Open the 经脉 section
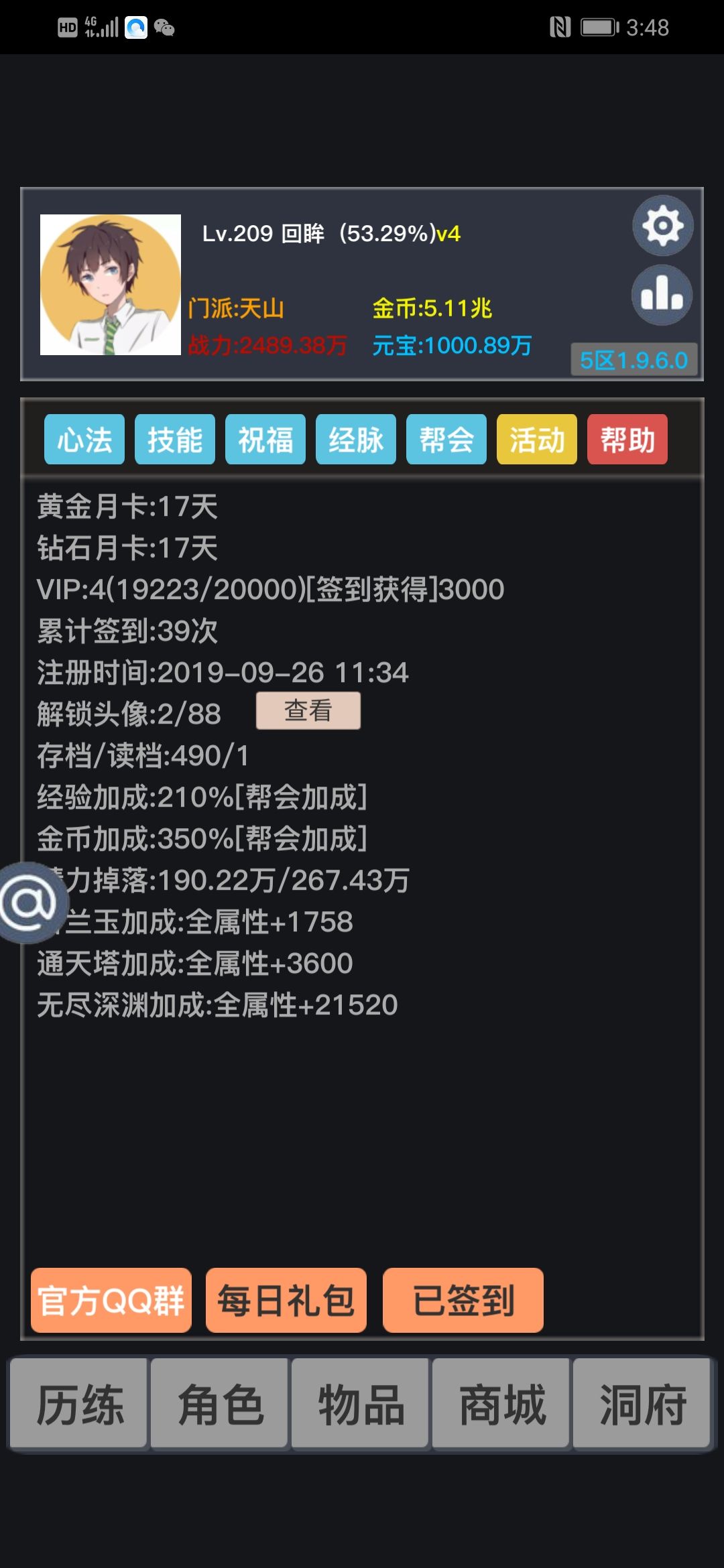This screenshot has height=1568, width=724. pos(356,440)
